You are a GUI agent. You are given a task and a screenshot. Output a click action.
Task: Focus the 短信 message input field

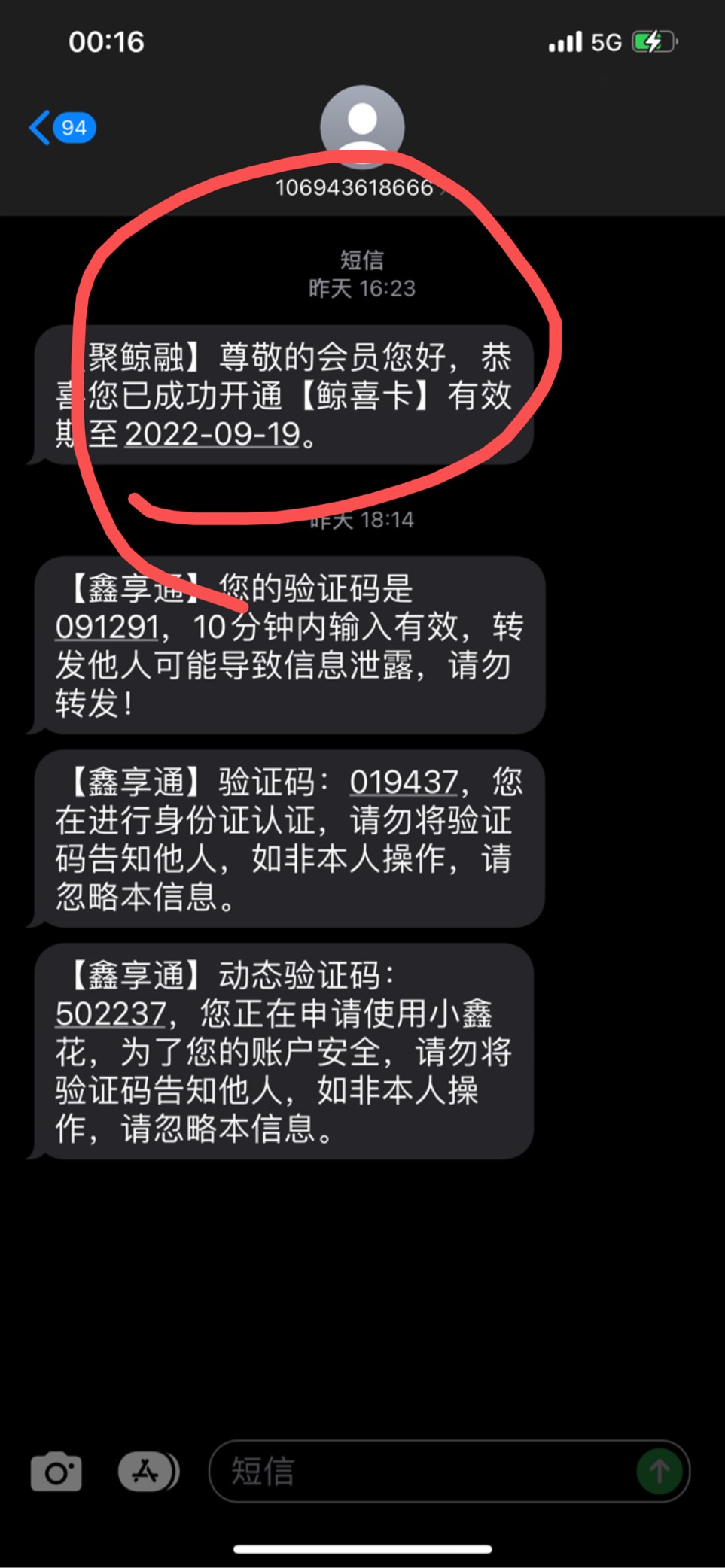pyautogui.click(x=422, y=1472)
